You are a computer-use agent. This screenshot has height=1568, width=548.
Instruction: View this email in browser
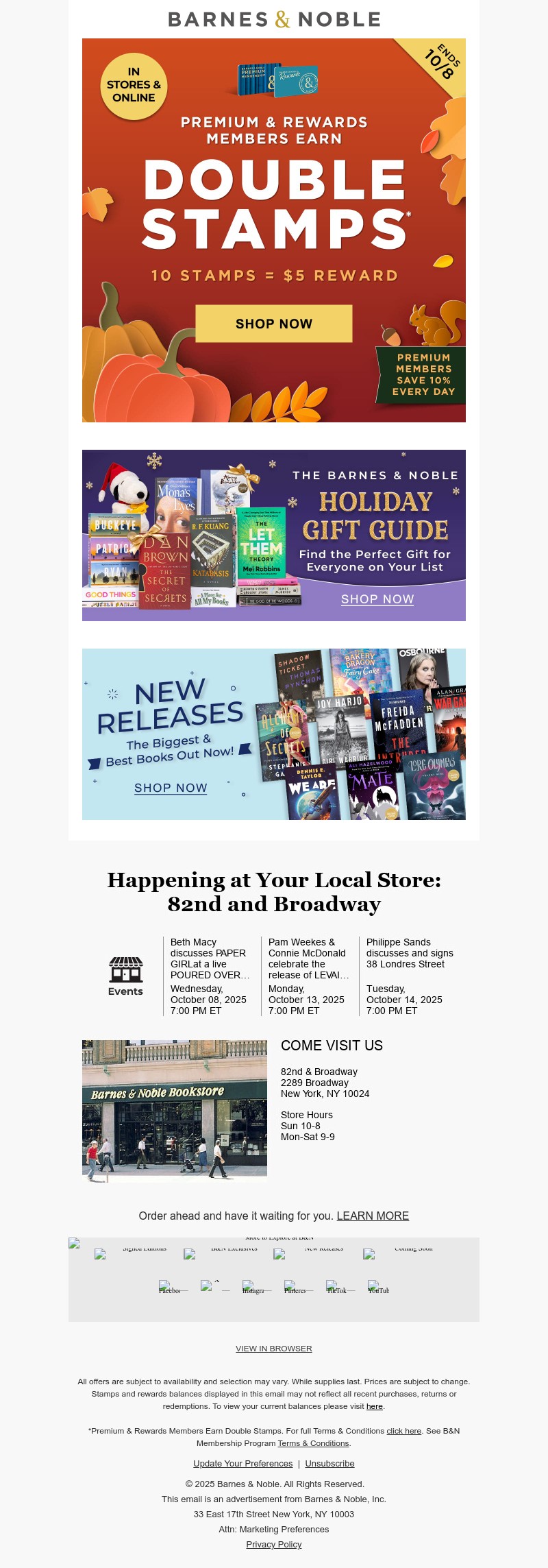click(273, 1349)
